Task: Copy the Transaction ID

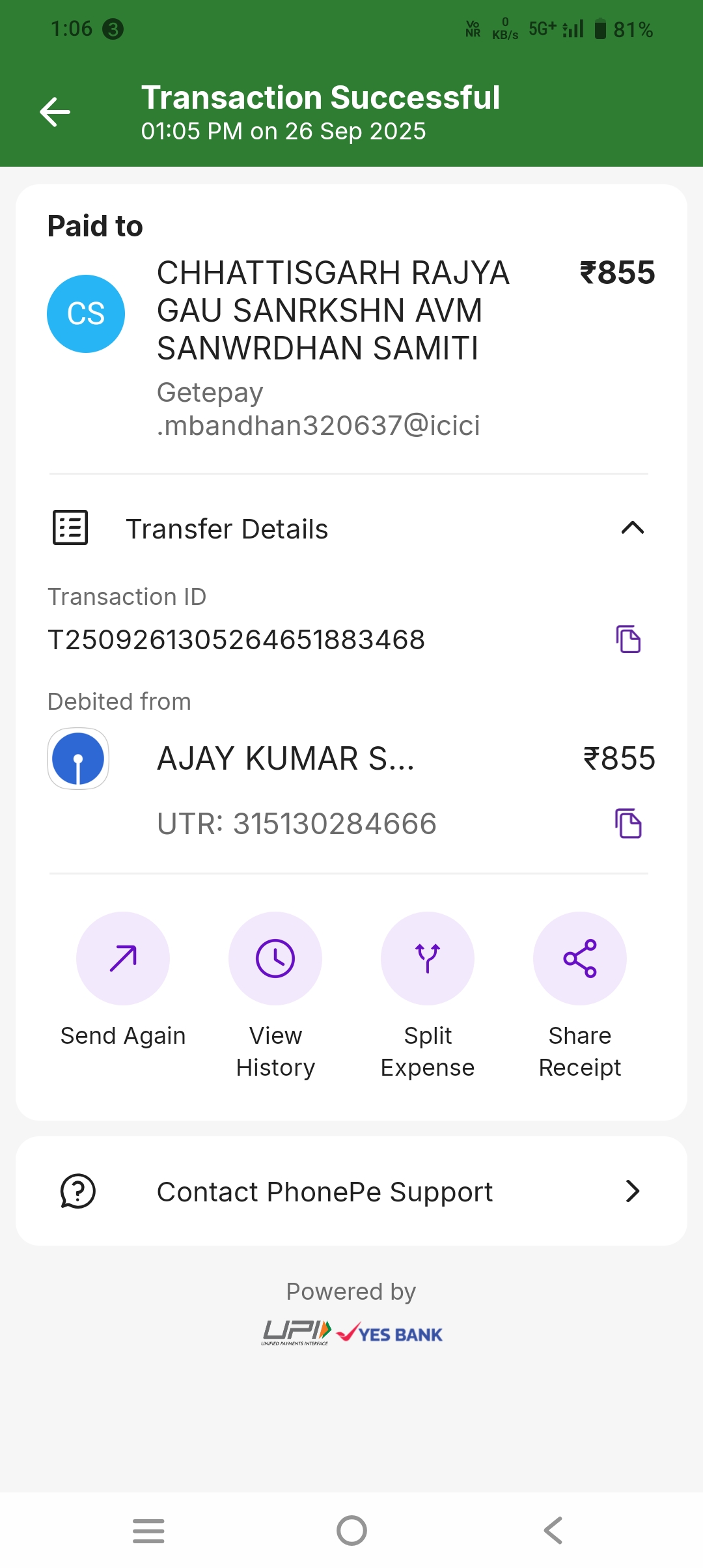Action: [x=628, y=639]
